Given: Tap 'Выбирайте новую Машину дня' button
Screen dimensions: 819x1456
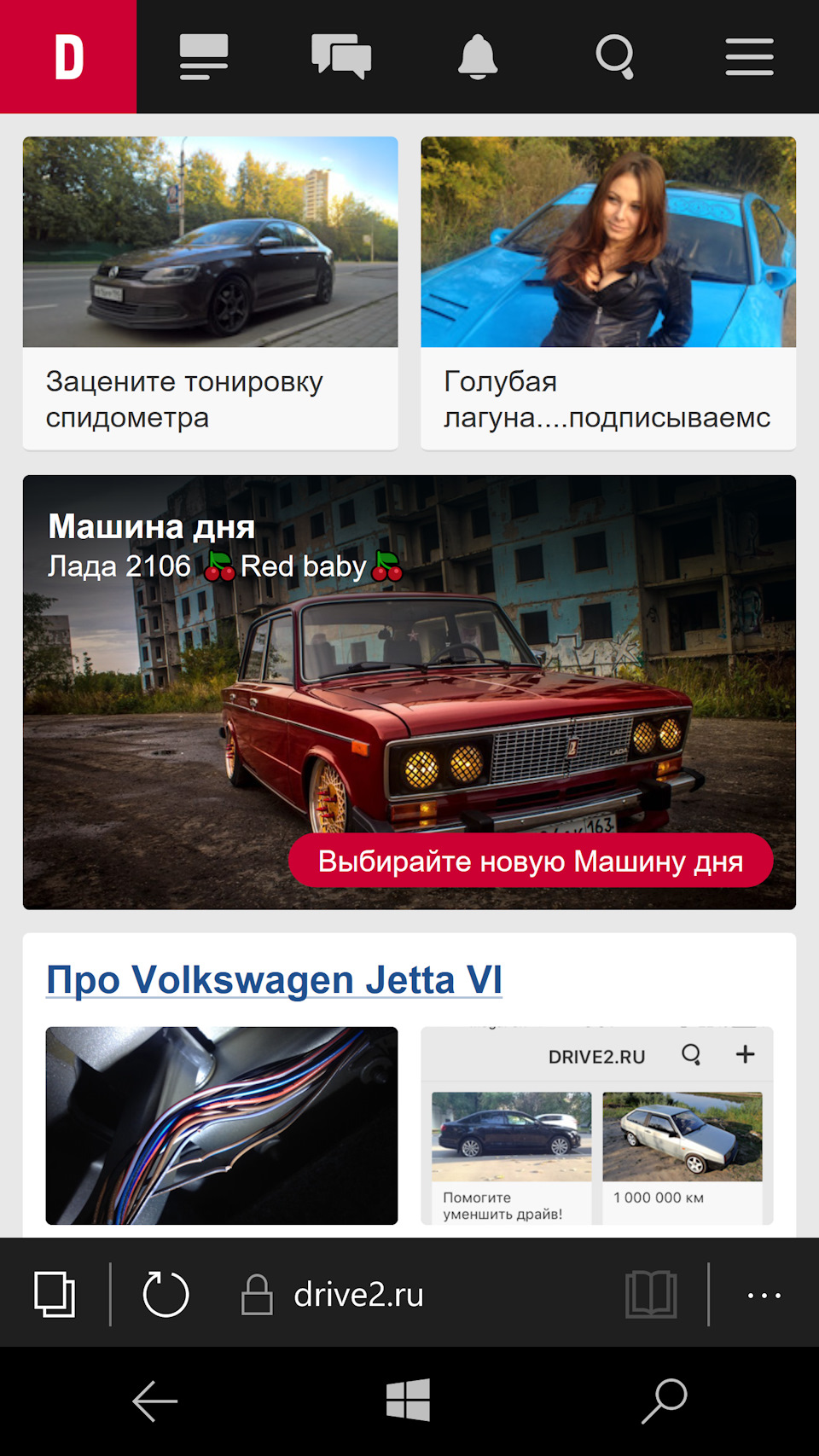Looking at the screenshot, I should (531, 861).
